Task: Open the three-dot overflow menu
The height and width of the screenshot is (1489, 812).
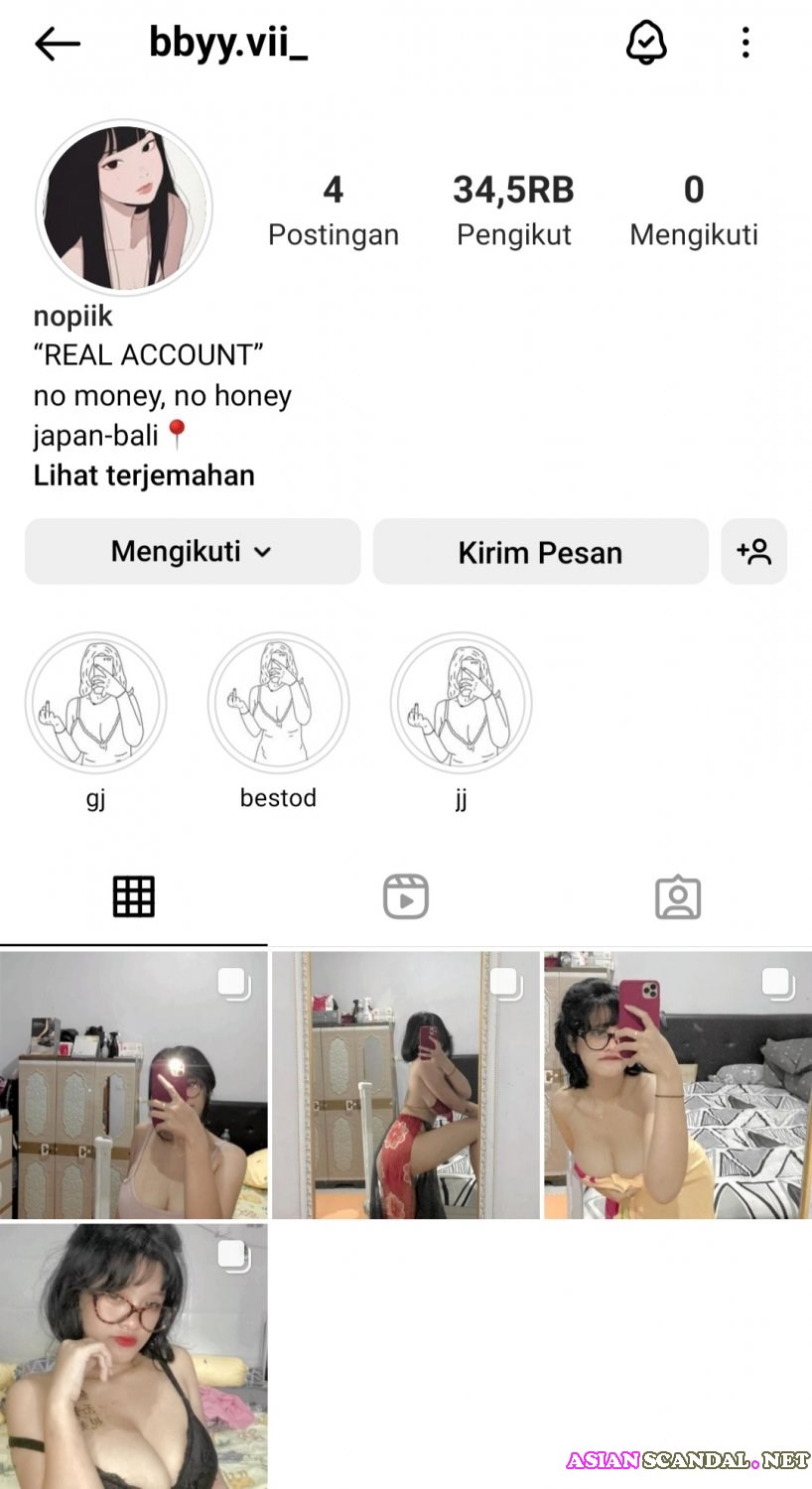Action: tap(745, 43)
